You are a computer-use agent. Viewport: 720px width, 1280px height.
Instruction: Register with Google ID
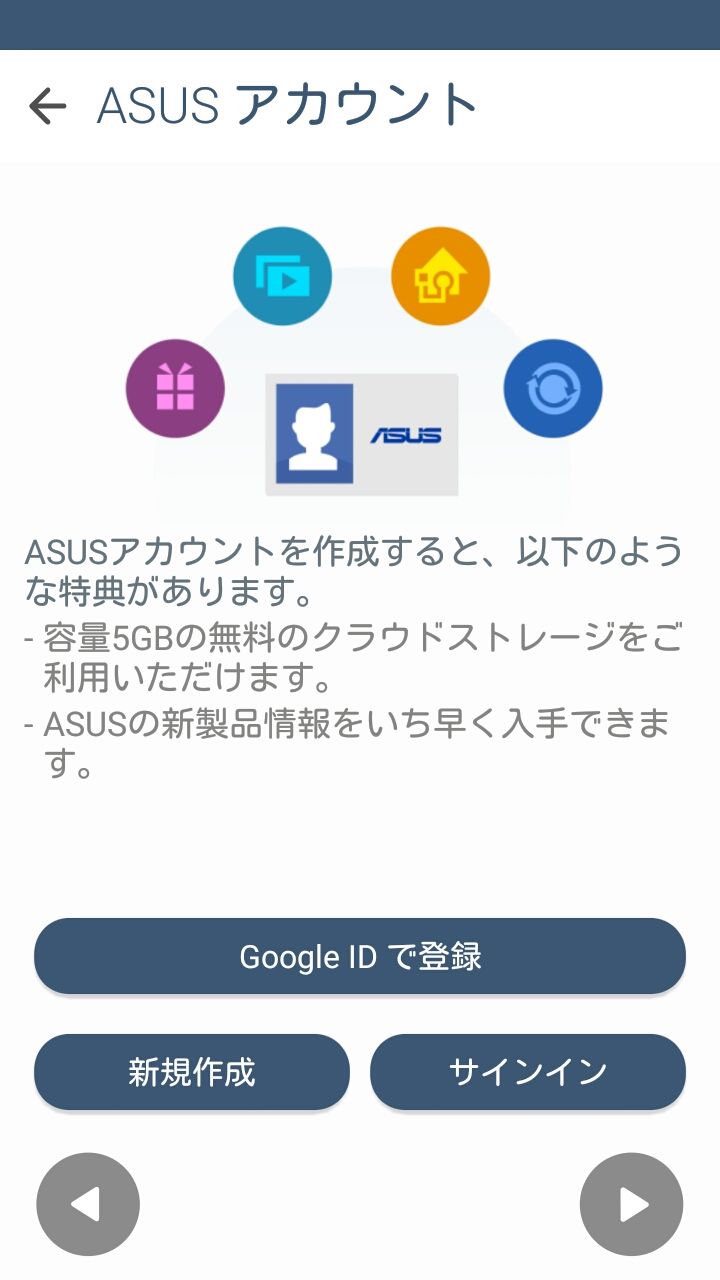(x=360, y=956)
